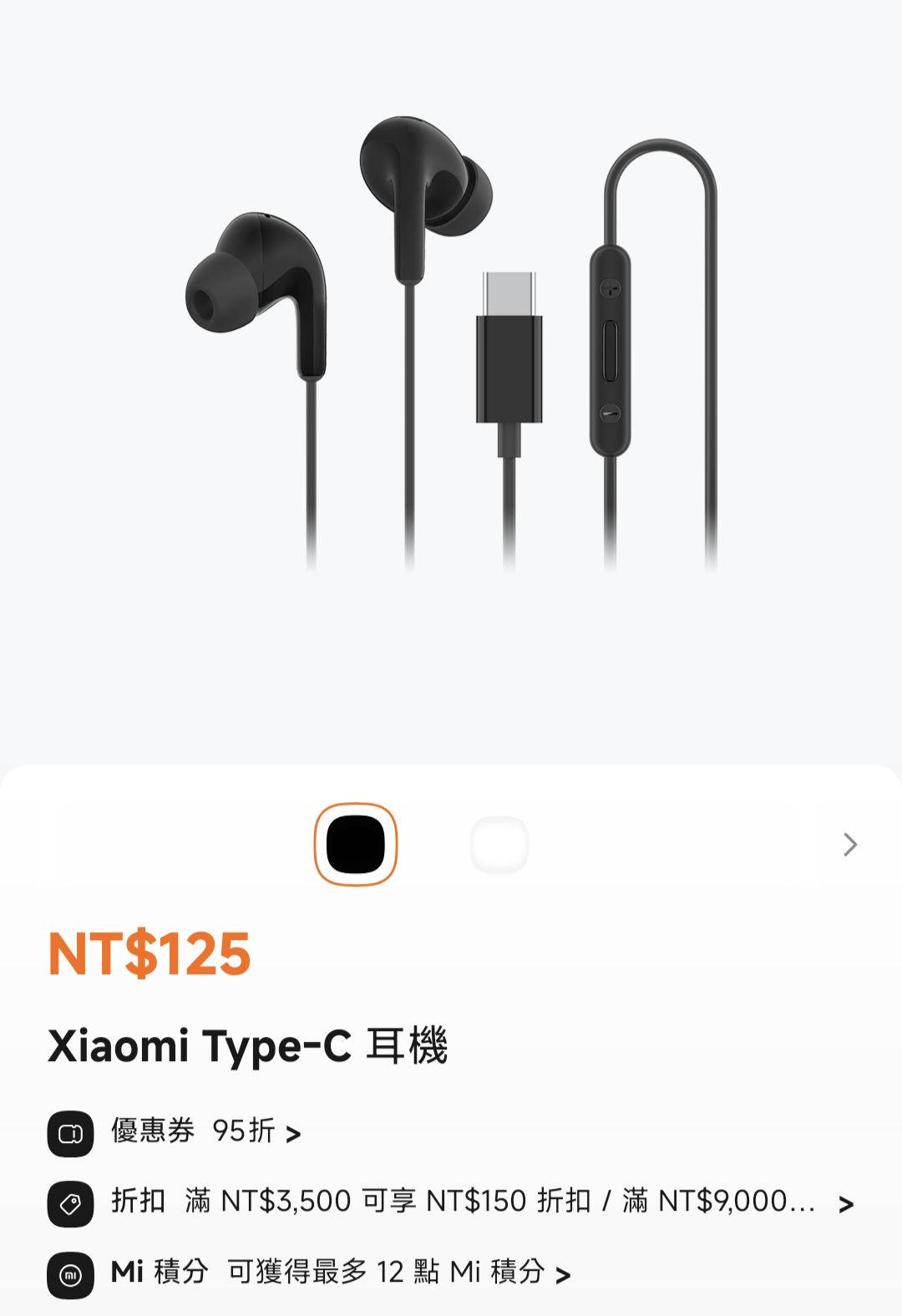The width and height of the screenshot is (902, 1316).
Task: Open Mi 積分 points details
Action: (x=340, y=1273)
